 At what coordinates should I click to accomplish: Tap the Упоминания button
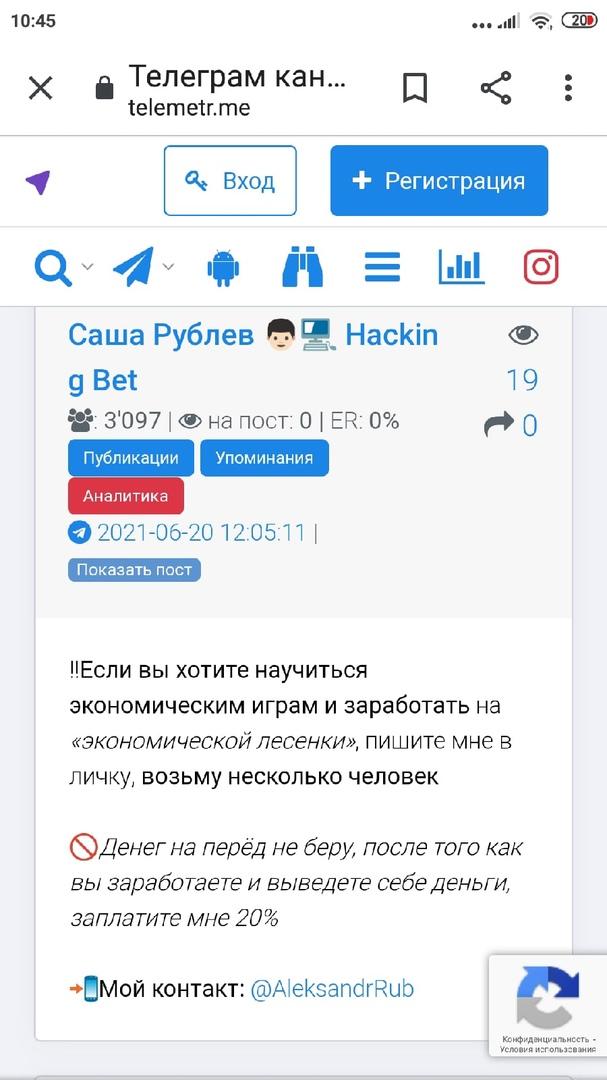[x=265, y=458]
